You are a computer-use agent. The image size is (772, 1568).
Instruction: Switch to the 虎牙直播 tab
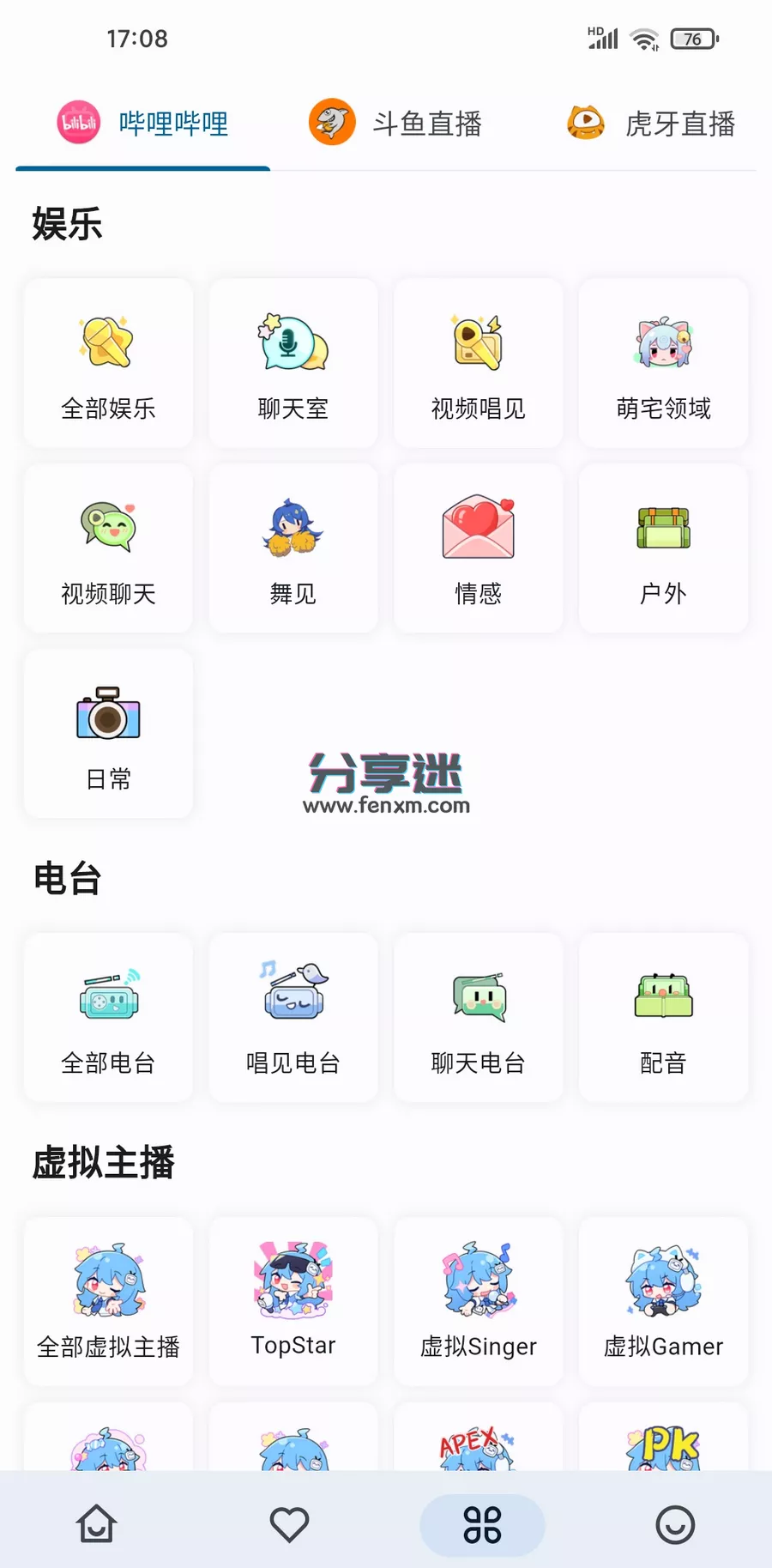(x=652, y=123)
